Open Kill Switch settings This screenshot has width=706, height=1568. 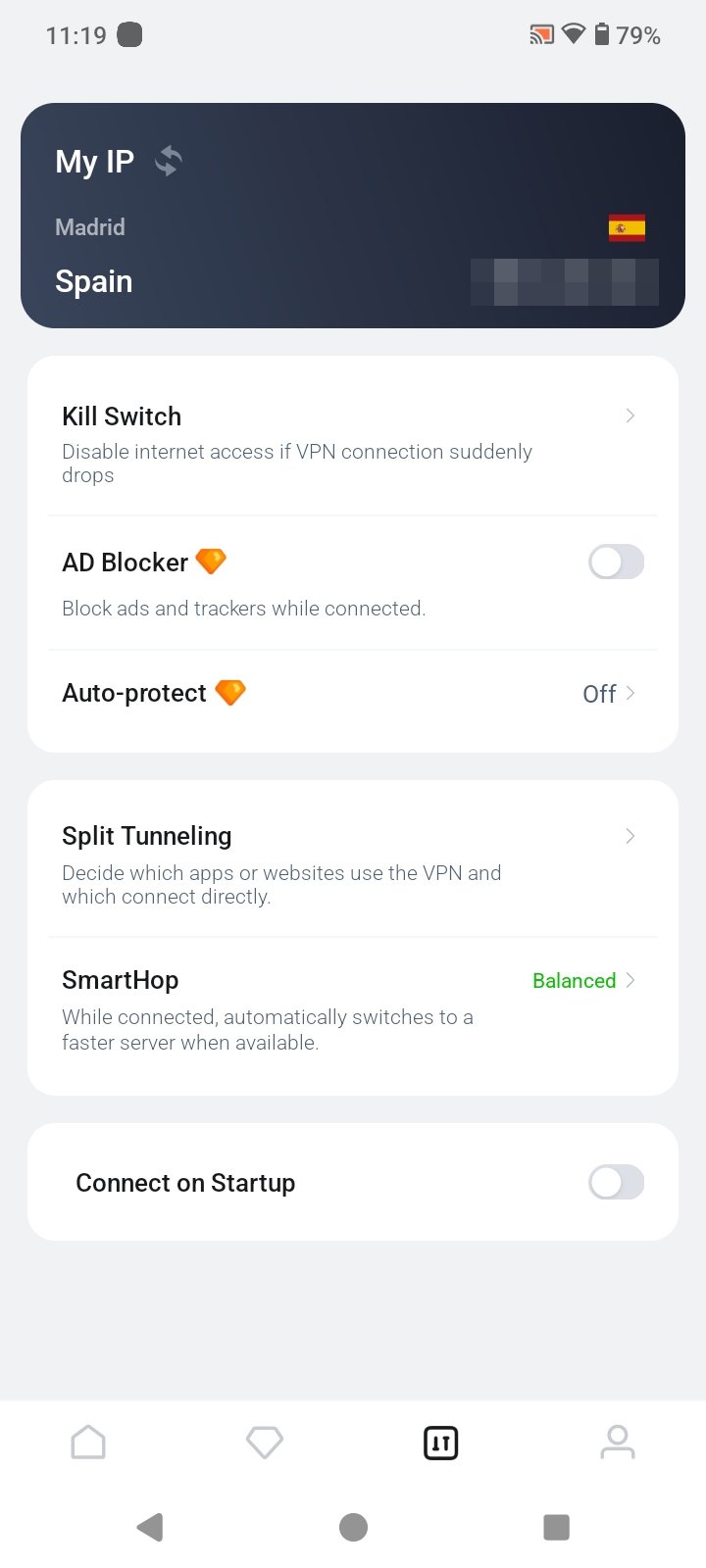[351, 436]
